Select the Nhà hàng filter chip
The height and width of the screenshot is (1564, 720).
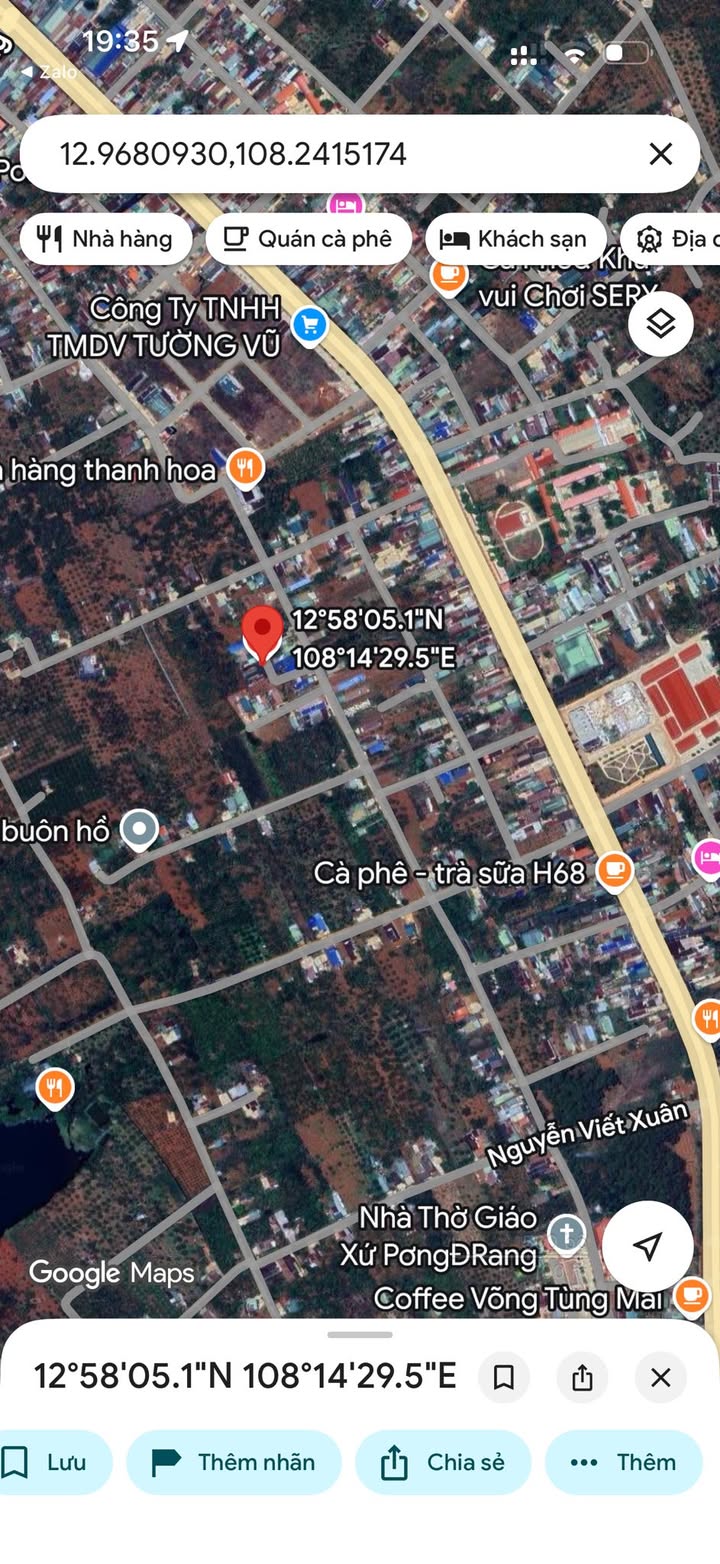tap(105, 239)
